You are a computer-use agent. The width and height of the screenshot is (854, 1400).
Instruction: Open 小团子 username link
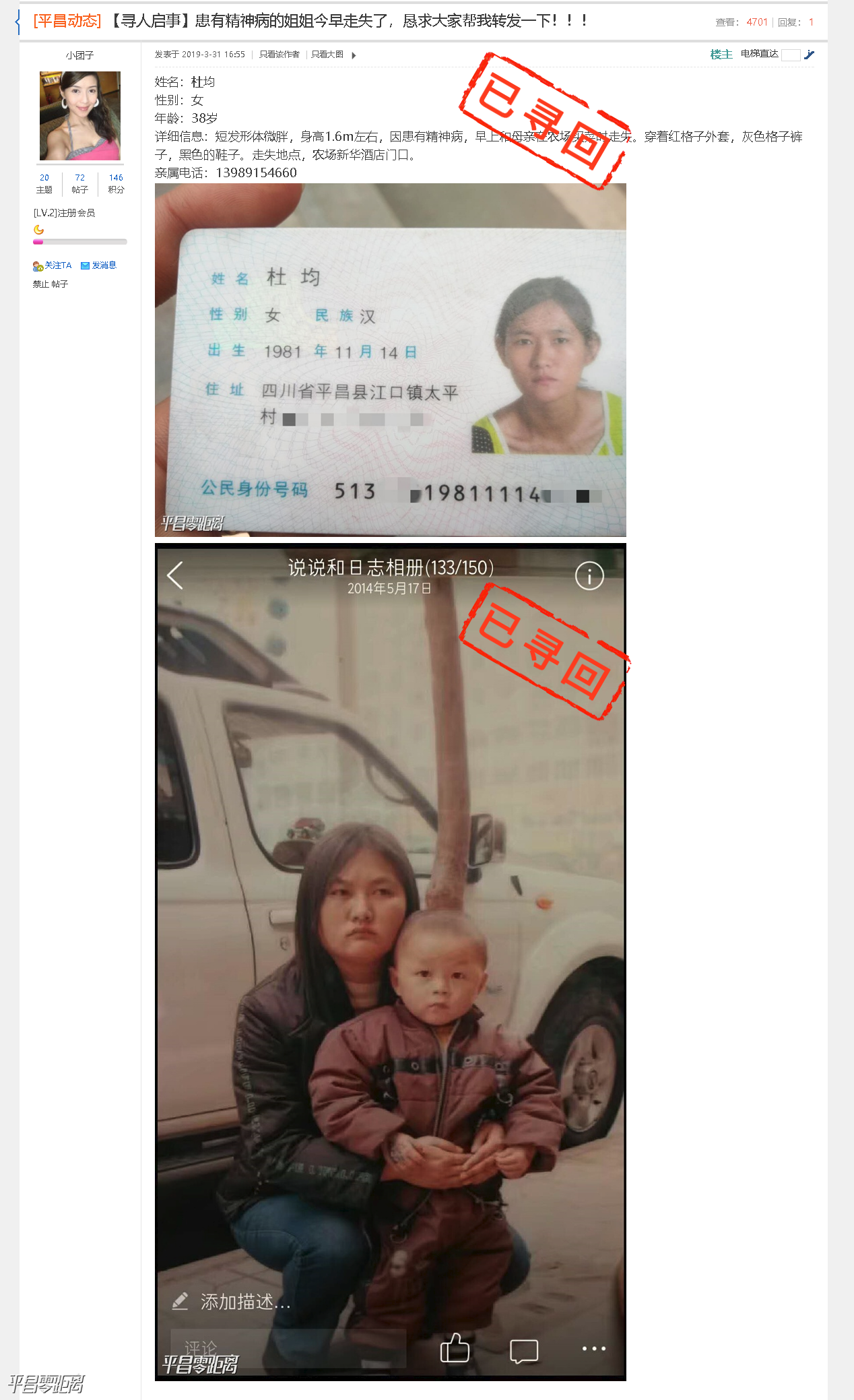[79, 55]
